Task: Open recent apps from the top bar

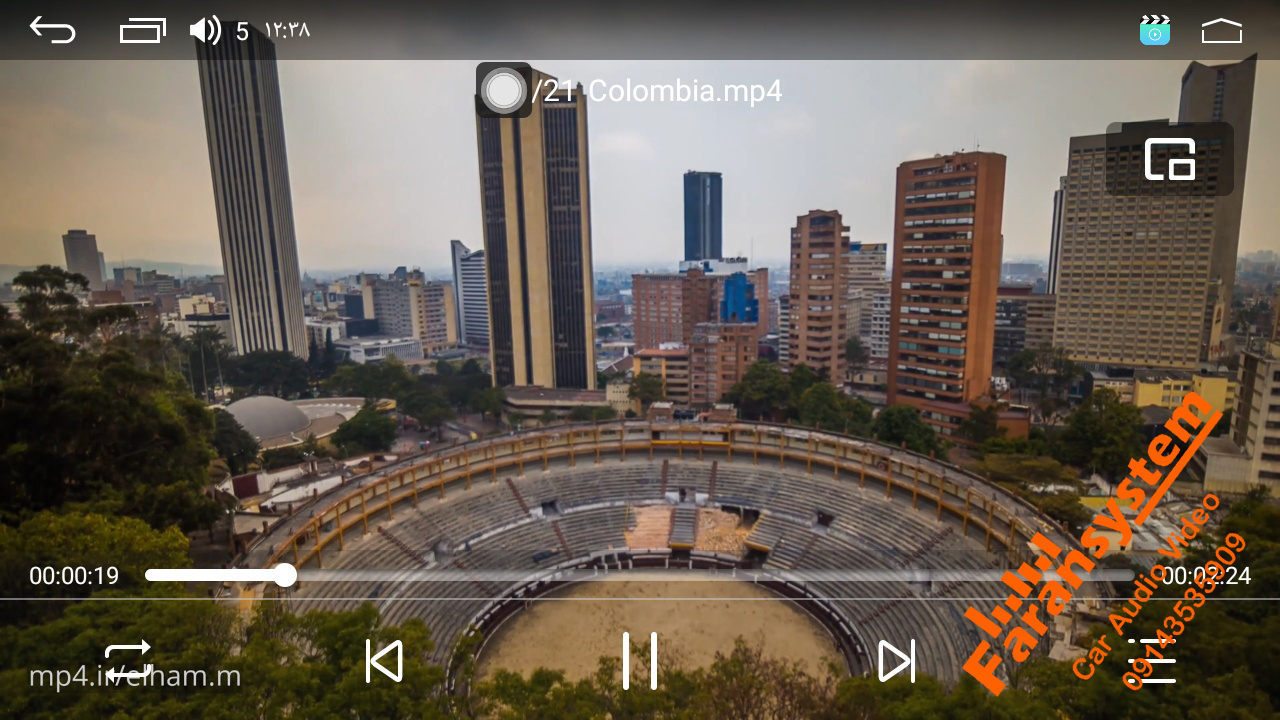Action: click(x=143, y=31)
